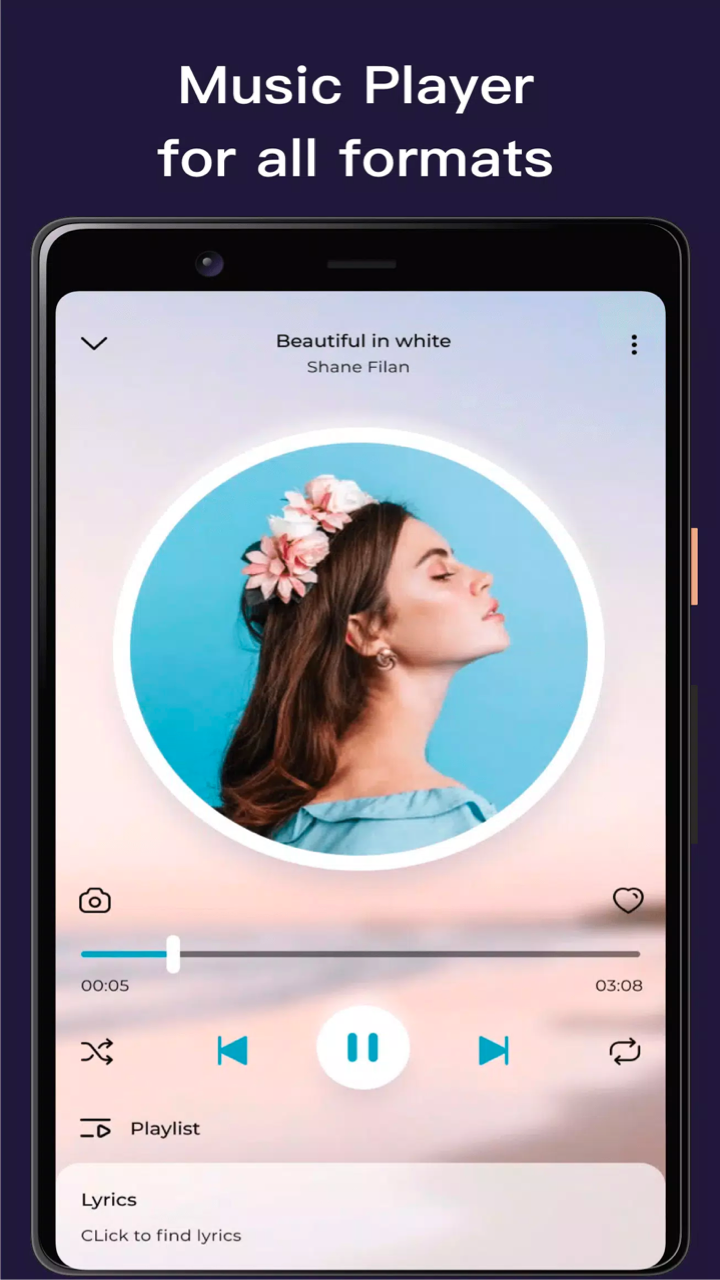Skip to next track

[x=493, y=1050]
